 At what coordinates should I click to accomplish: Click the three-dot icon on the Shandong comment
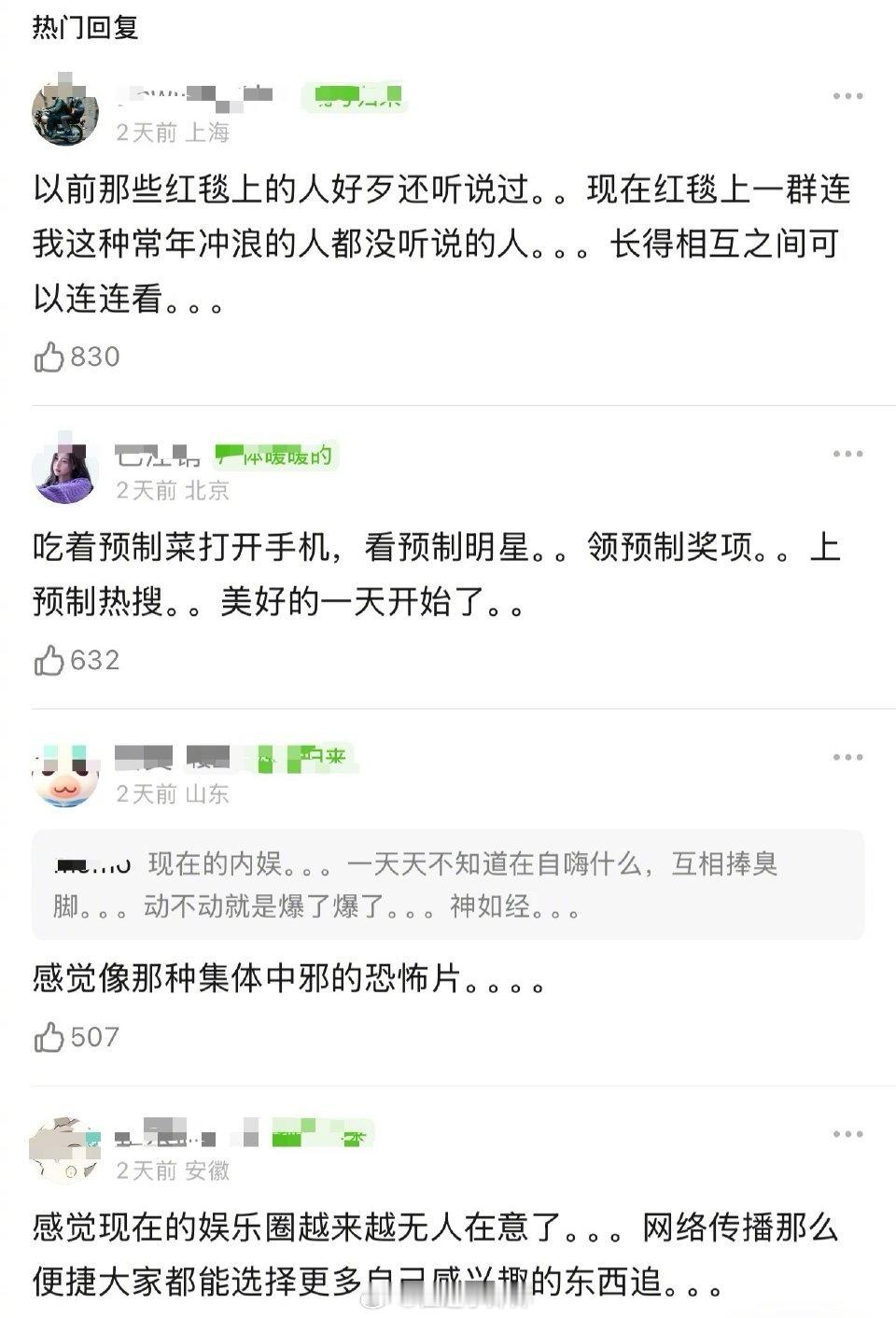[846, 756]
